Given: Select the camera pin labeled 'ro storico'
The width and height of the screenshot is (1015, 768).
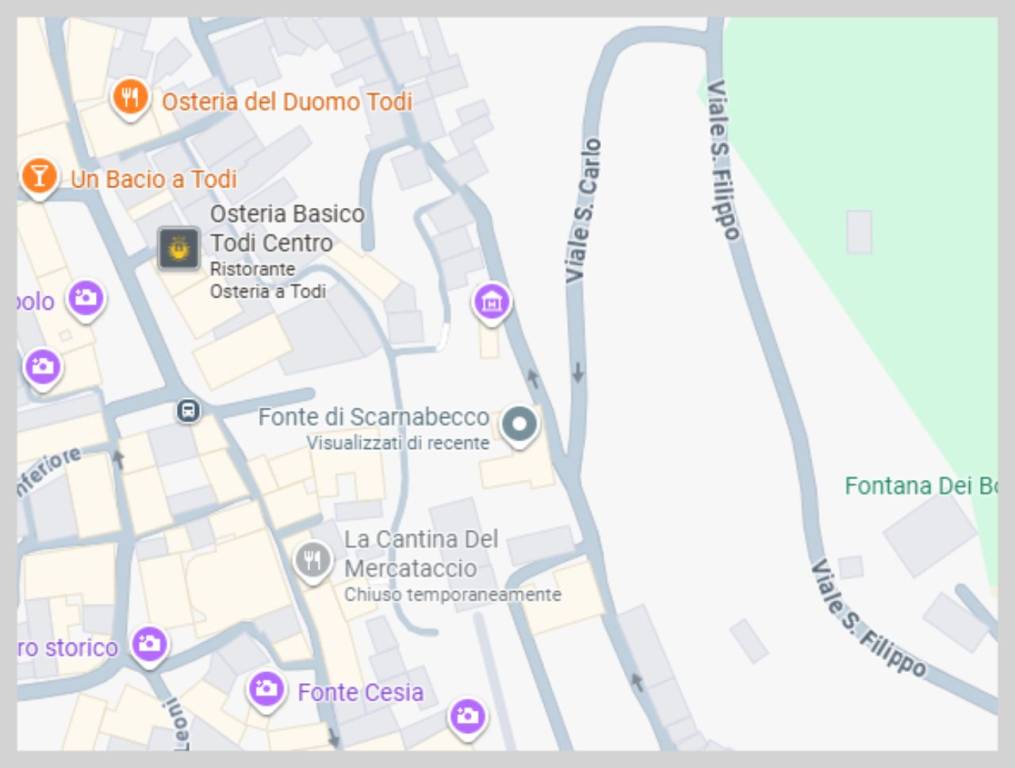Looking at the screenshot, I should (149, 645).
